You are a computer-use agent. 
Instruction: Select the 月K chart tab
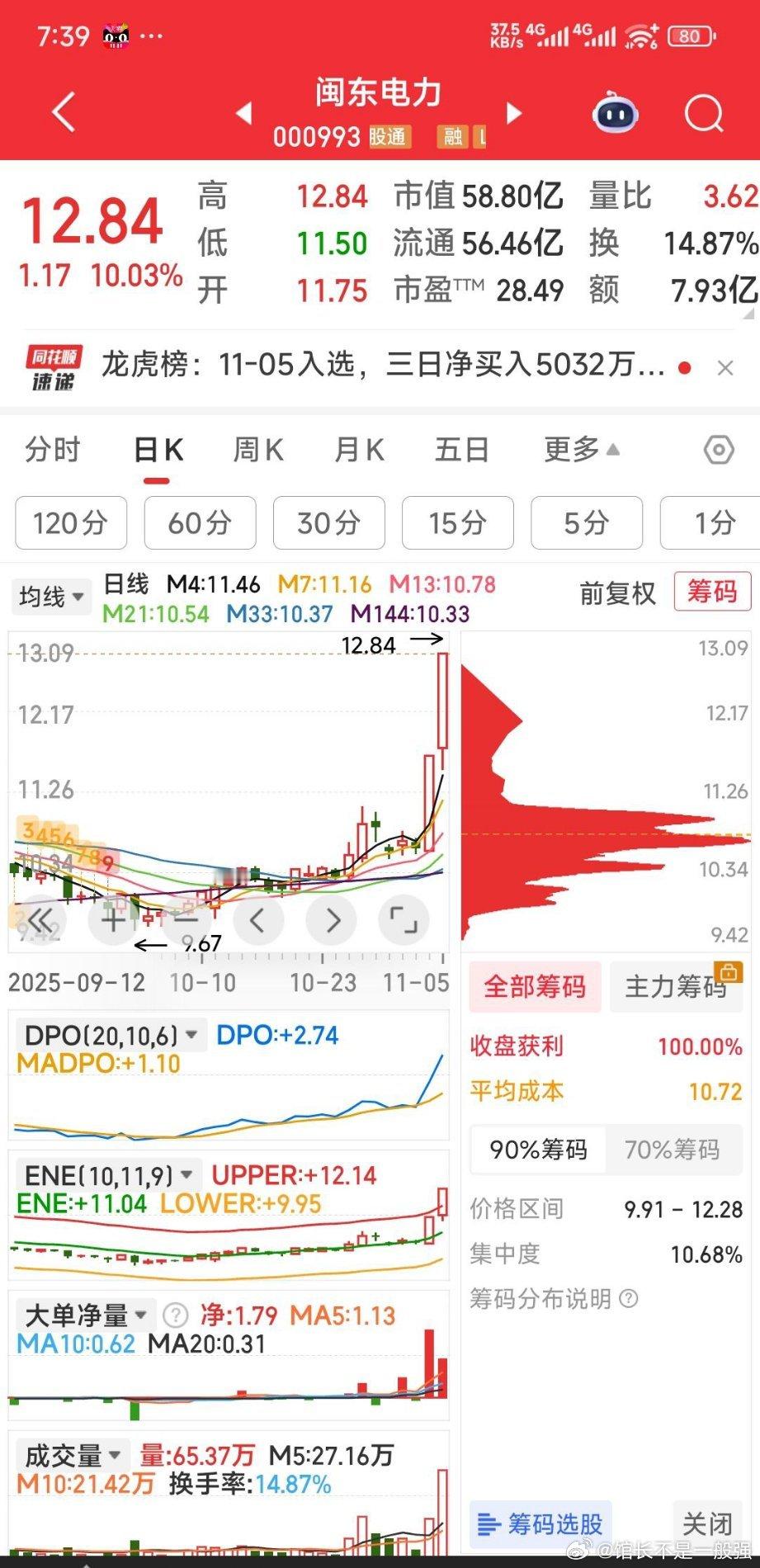tap(359, 450)
